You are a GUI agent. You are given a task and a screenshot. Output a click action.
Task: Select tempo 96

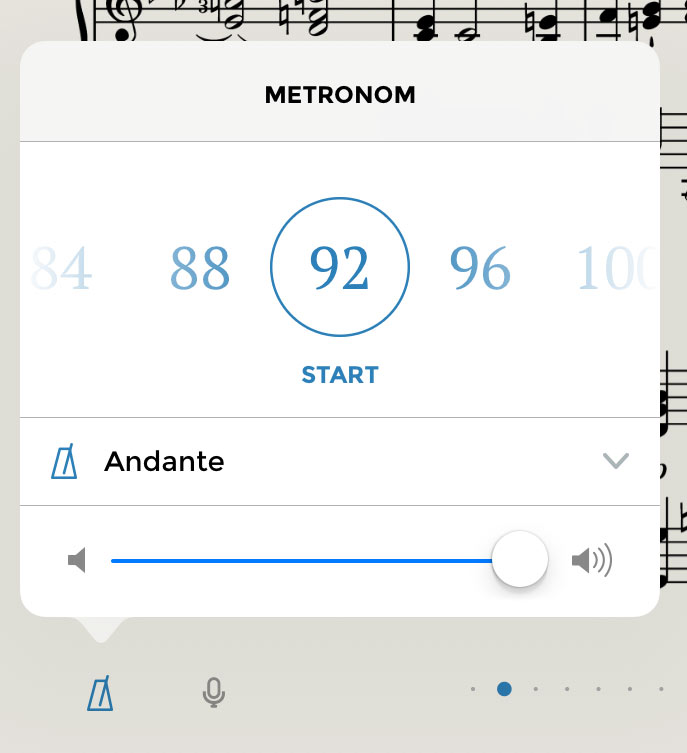pyautogui.click(x=480, y=268)
